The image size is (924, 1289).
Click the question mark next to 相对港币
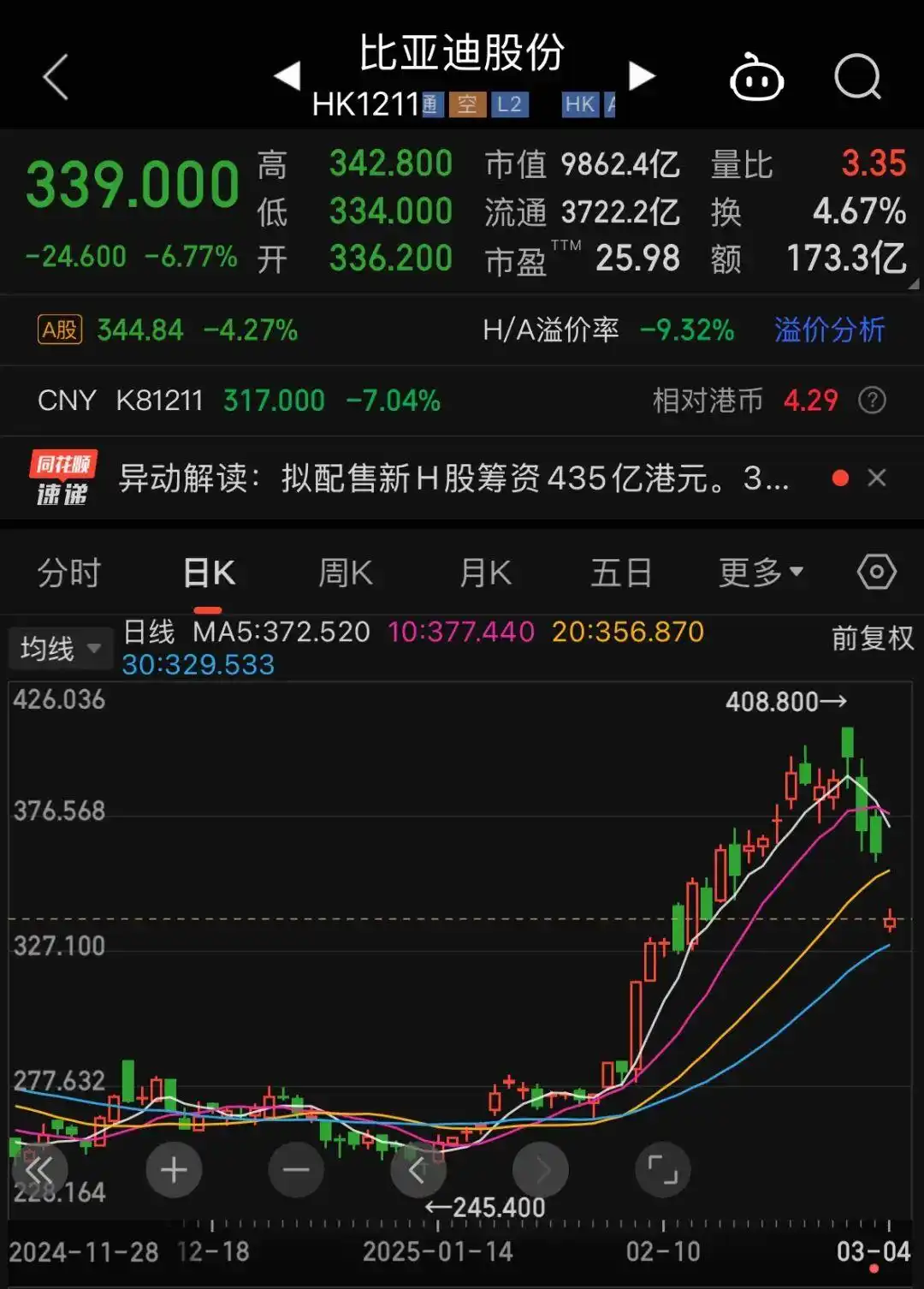873,400
